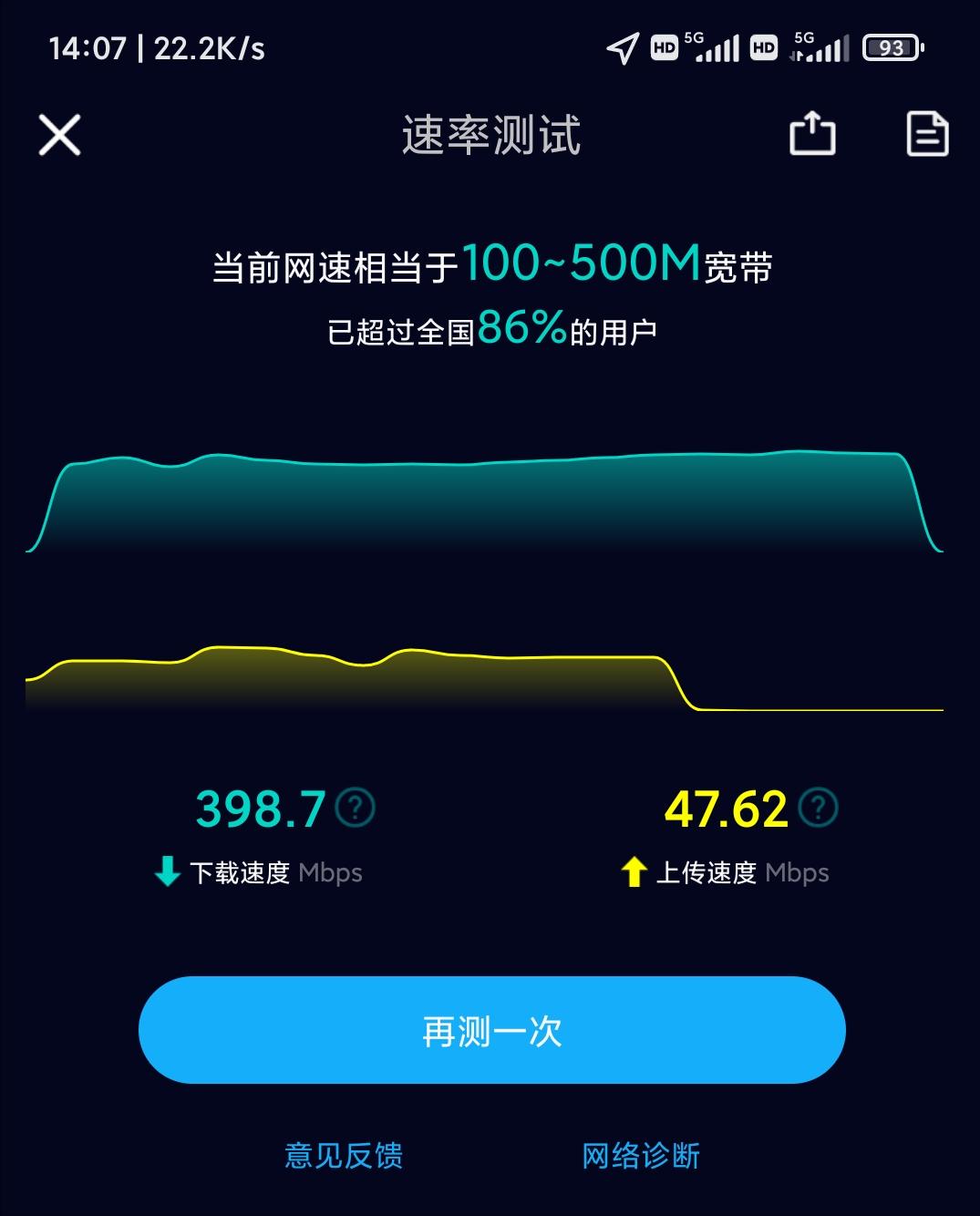
Task: Tap the share icon in the top bar
Action: point(812,135)
